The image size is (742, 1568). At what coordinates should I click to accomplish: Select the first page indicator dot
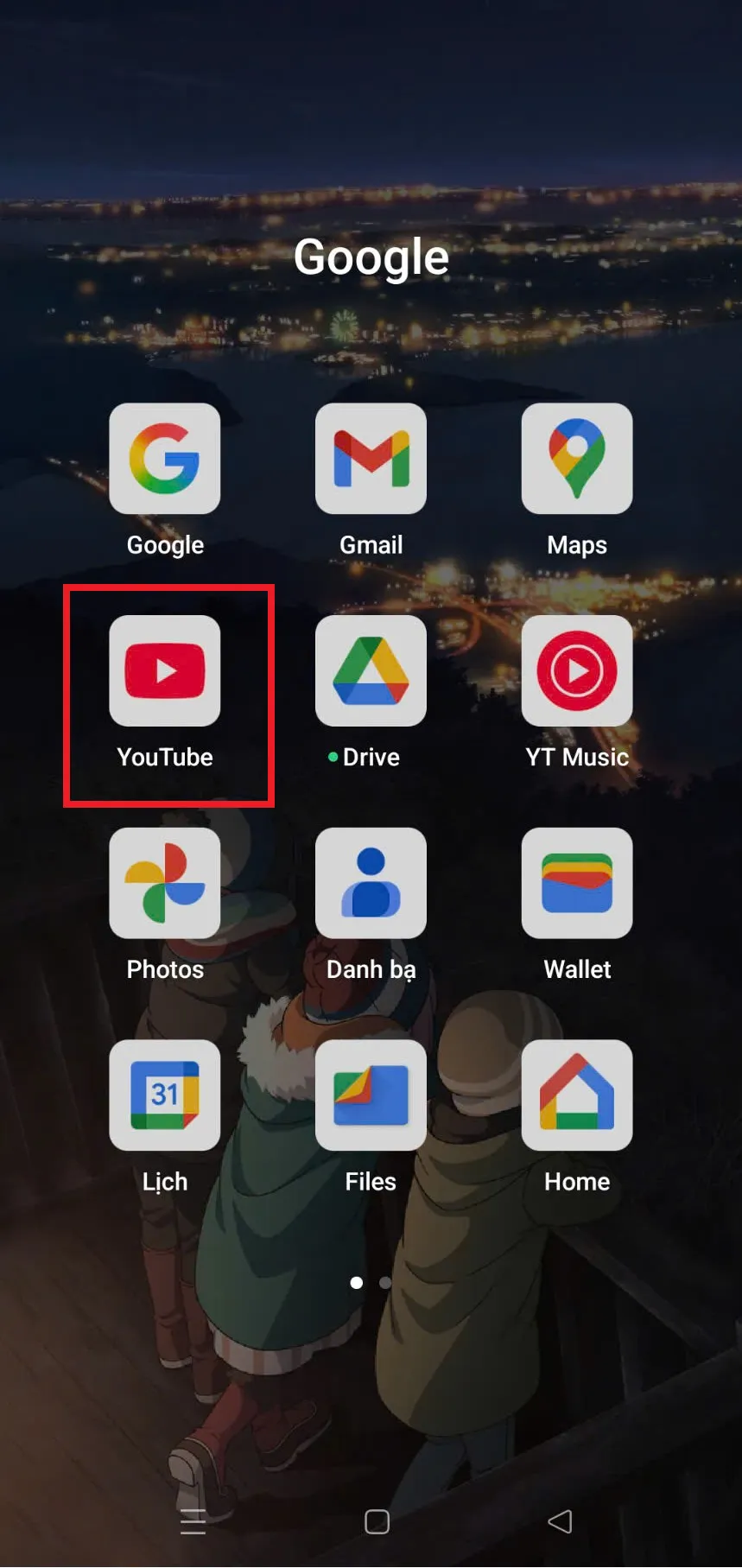click(357, 1283)
